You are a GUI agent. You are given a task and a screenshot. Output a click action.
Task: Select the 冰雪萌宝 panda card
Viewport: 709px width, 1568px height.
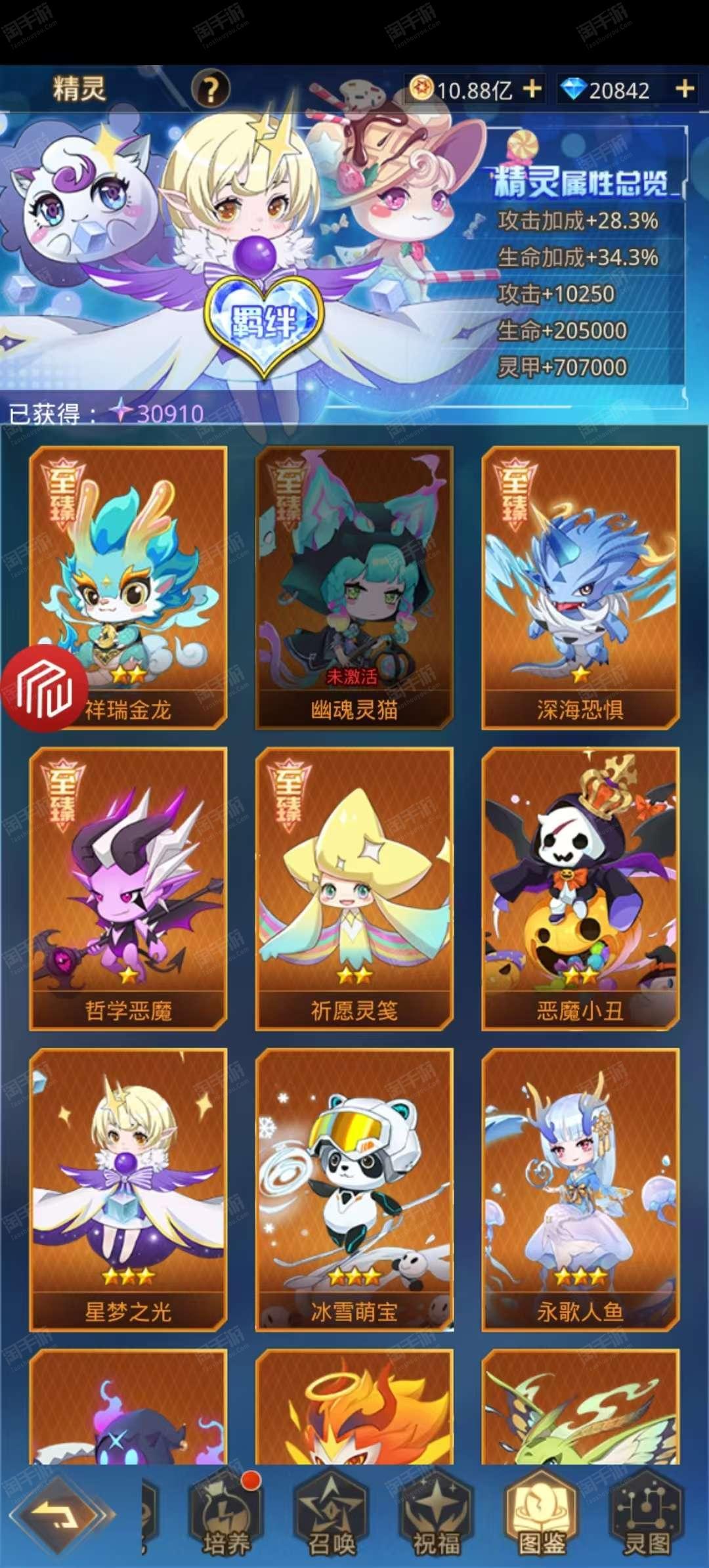[x=354, y=1188]
